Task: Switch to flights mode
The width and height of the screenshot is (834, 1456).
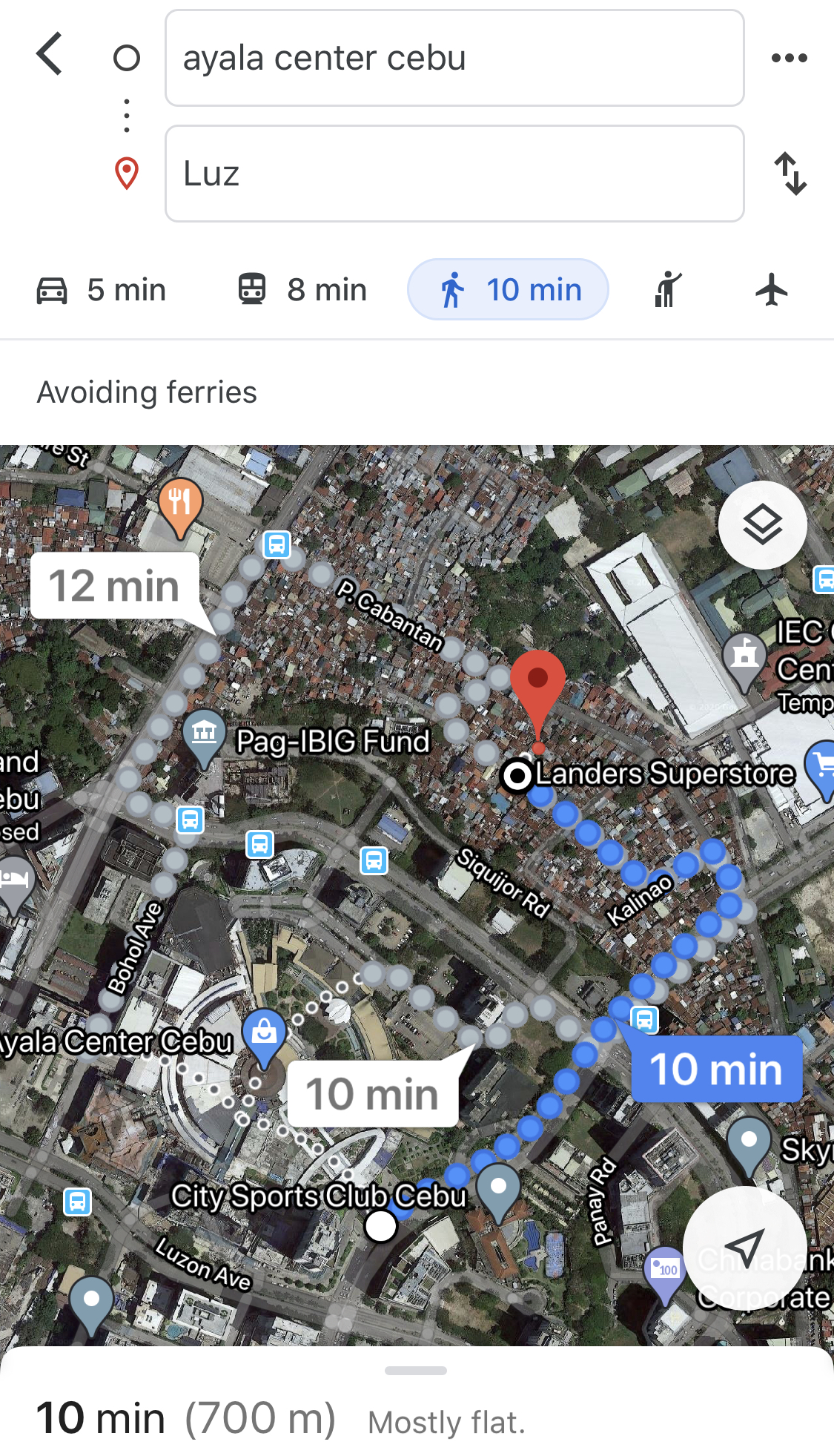Action: coord(771,290)
